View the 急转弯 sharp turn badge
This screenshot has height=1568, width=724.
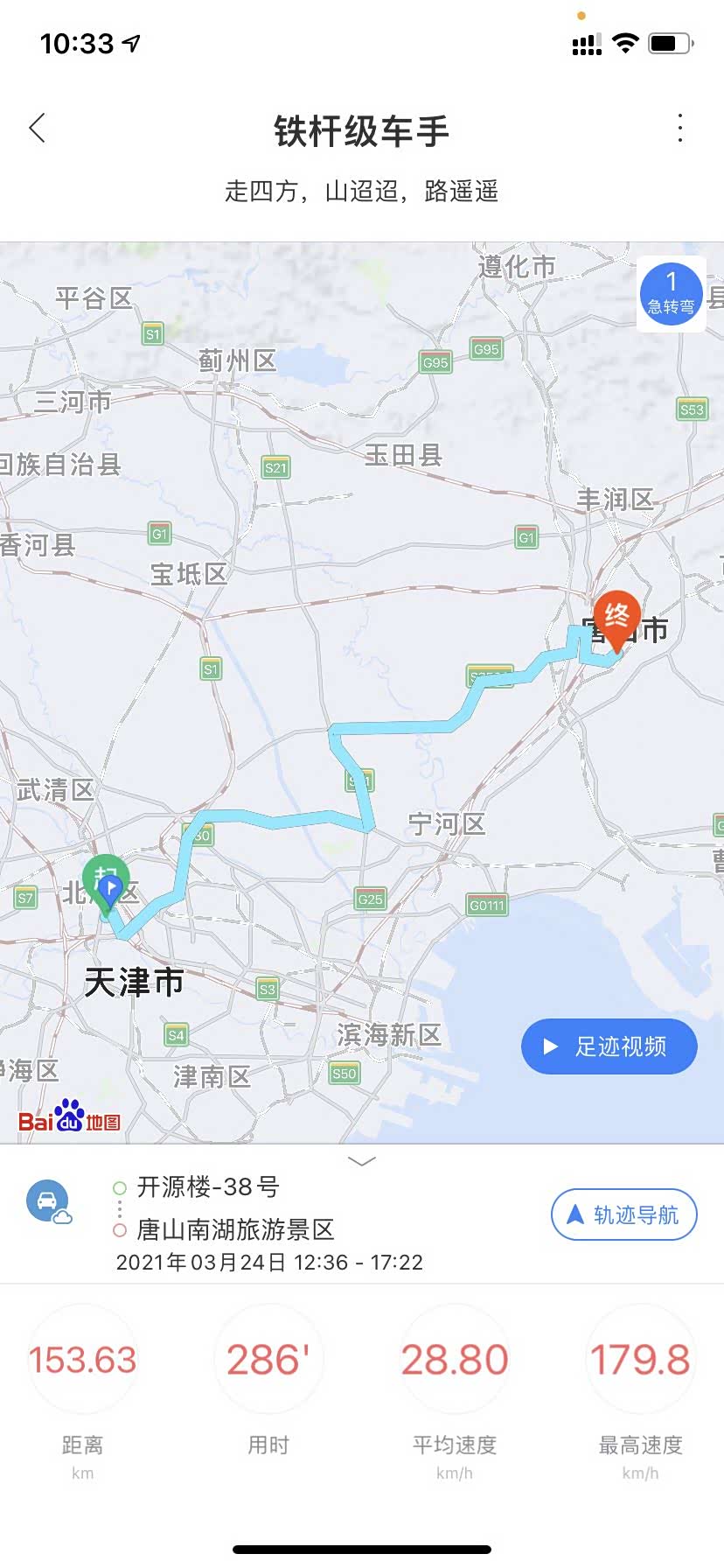(x=671, y=293)
